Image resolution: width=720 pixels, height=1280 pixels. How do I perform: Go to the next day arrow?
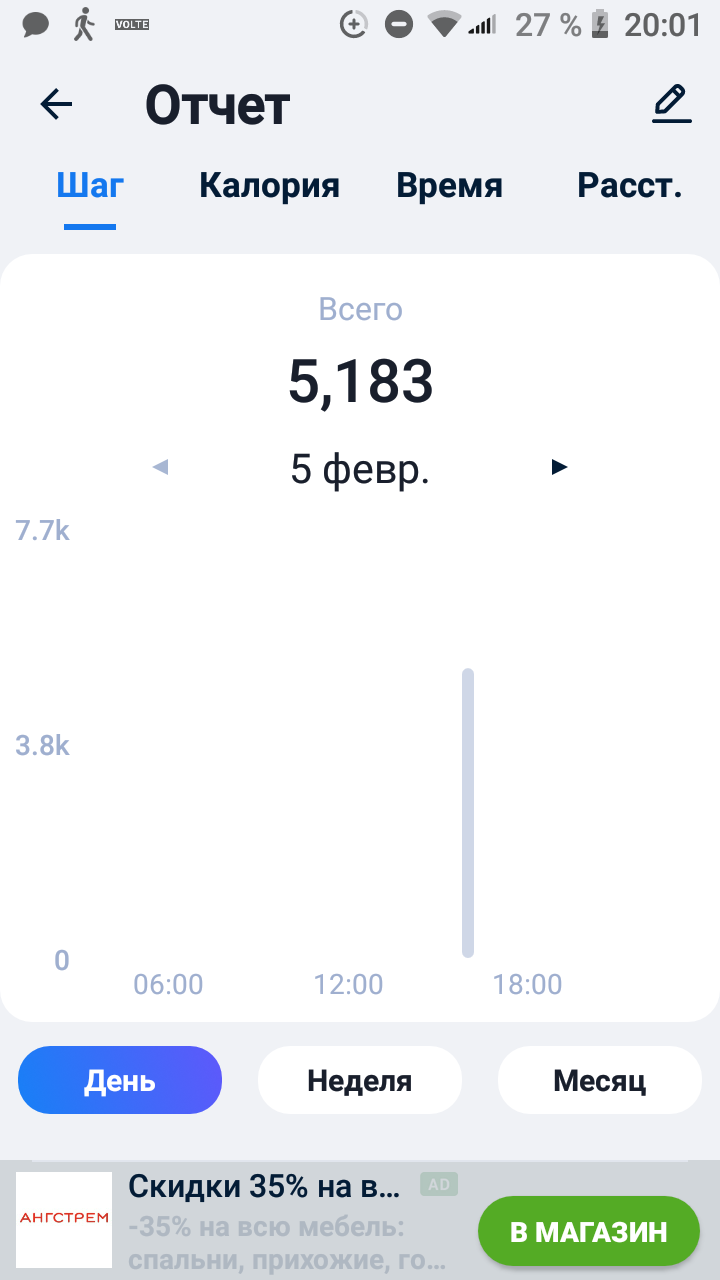tap(560, 467)
